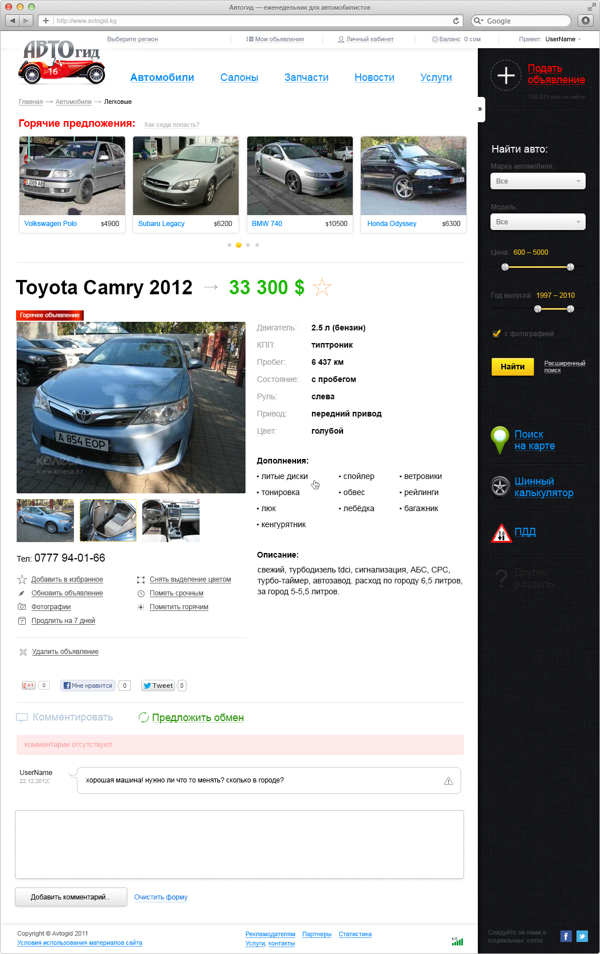
Task: Tap Удалить объявление to delete the ad
Action: coord(64,652)
